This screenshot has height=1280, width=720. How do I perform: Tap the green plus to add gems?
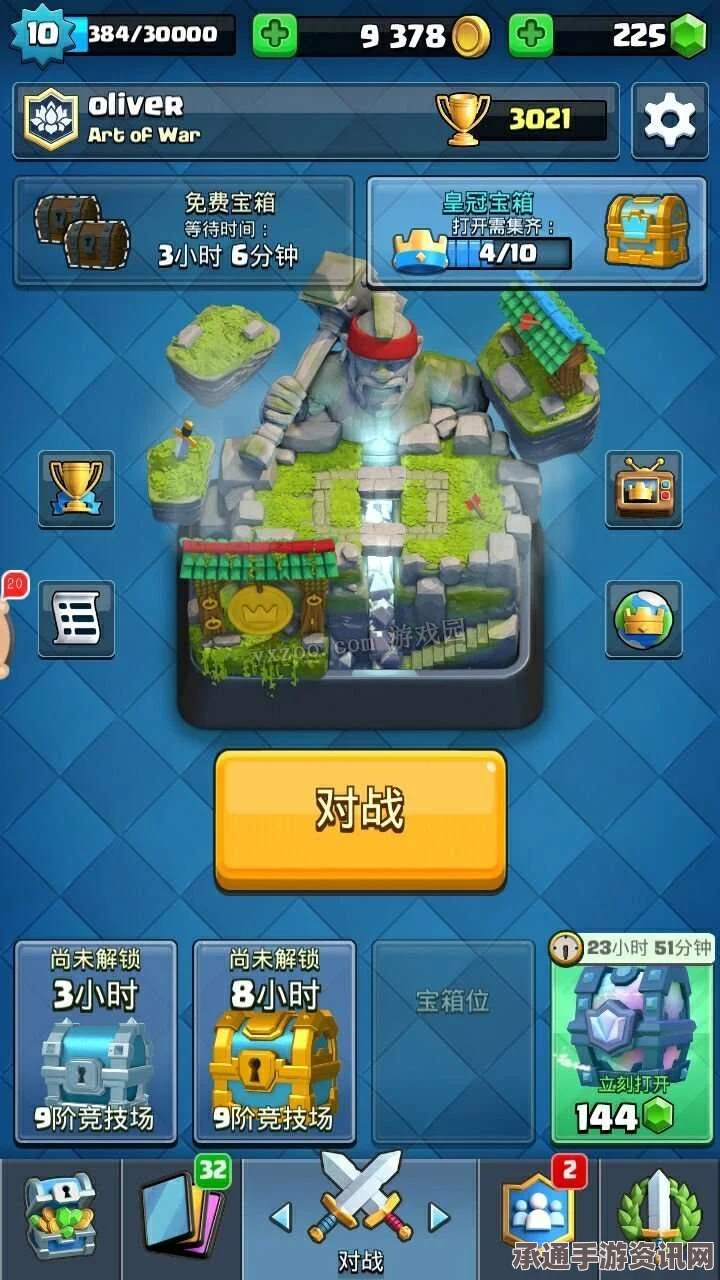point(531,36)
